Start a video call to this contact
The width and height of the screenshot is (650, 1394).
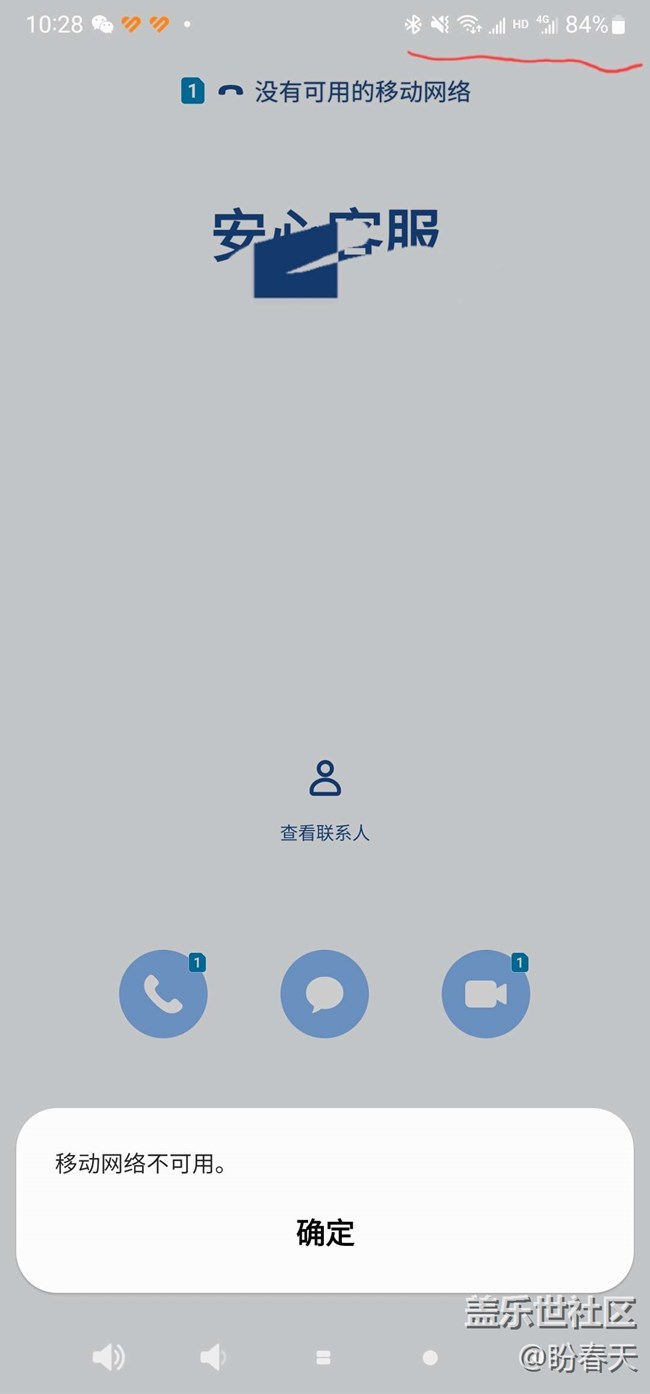(486, 994)
